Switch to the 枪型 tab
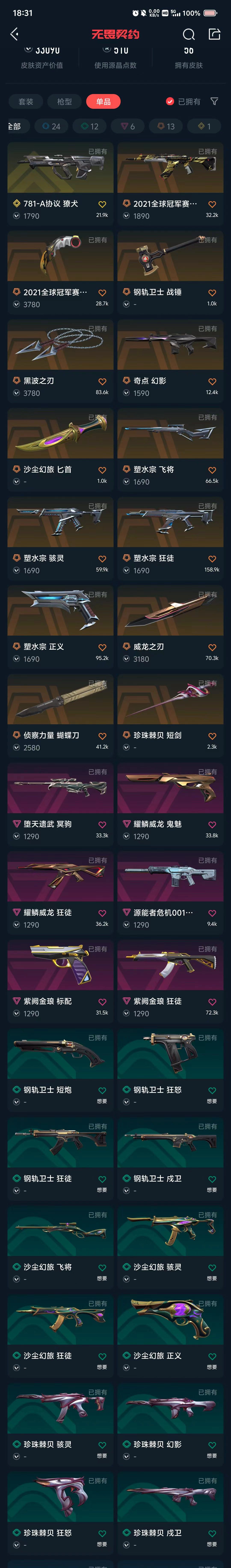 (65, 102)
